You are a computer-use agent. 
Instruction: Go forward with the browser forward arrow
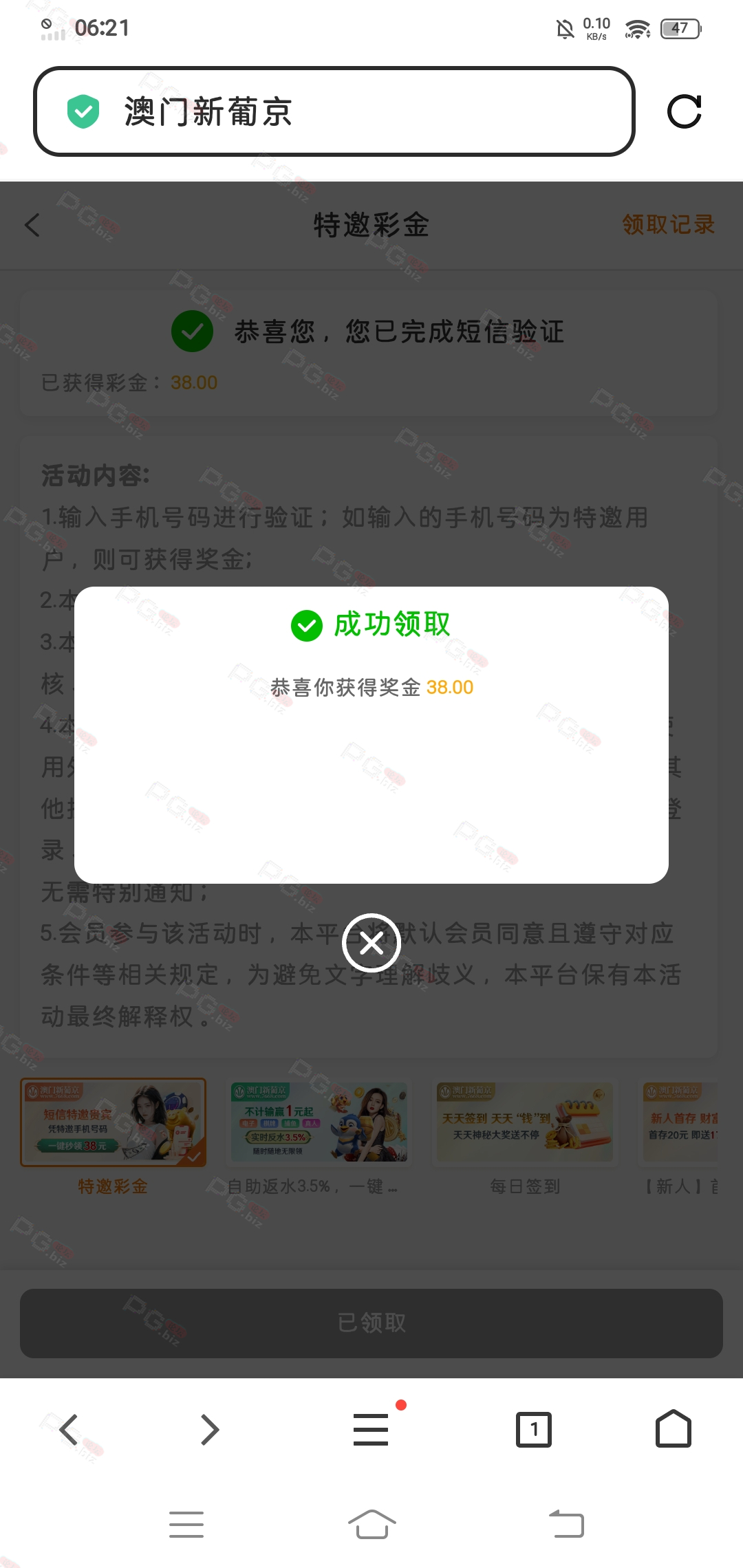tap(210, 1430)
